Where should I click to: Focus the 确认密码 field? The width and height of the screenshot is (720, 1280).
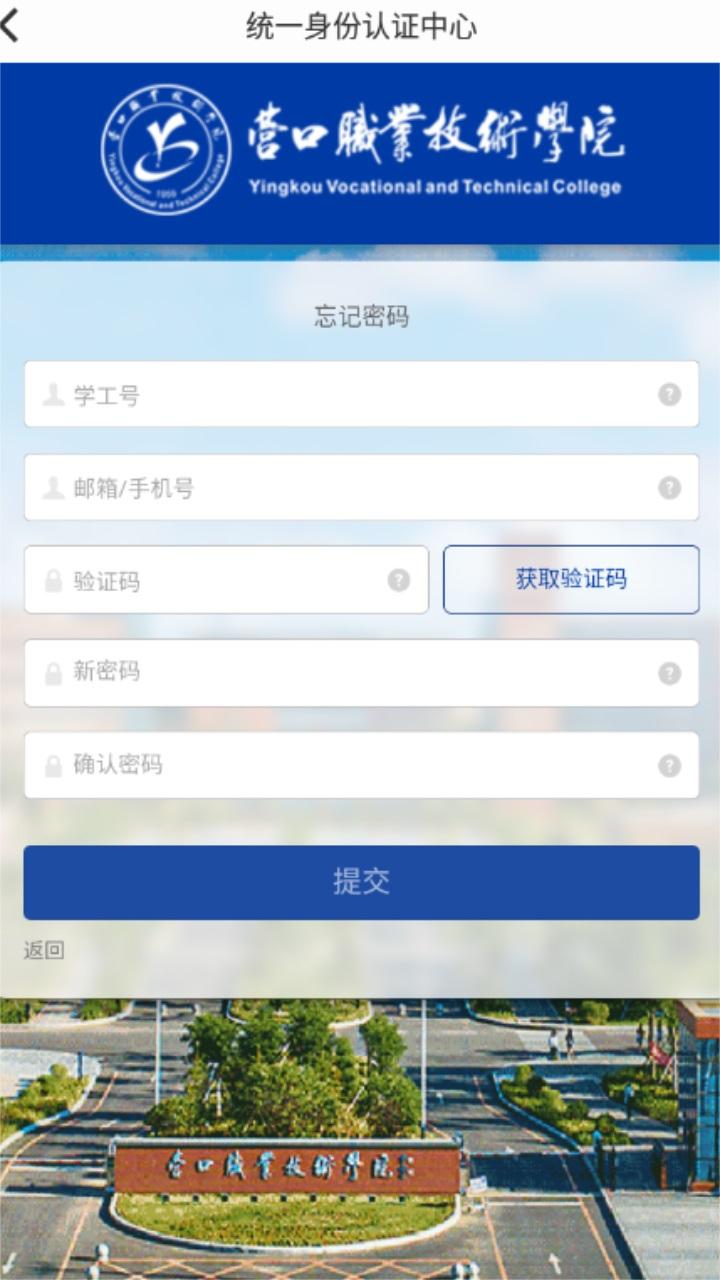[x=350, y=765]
